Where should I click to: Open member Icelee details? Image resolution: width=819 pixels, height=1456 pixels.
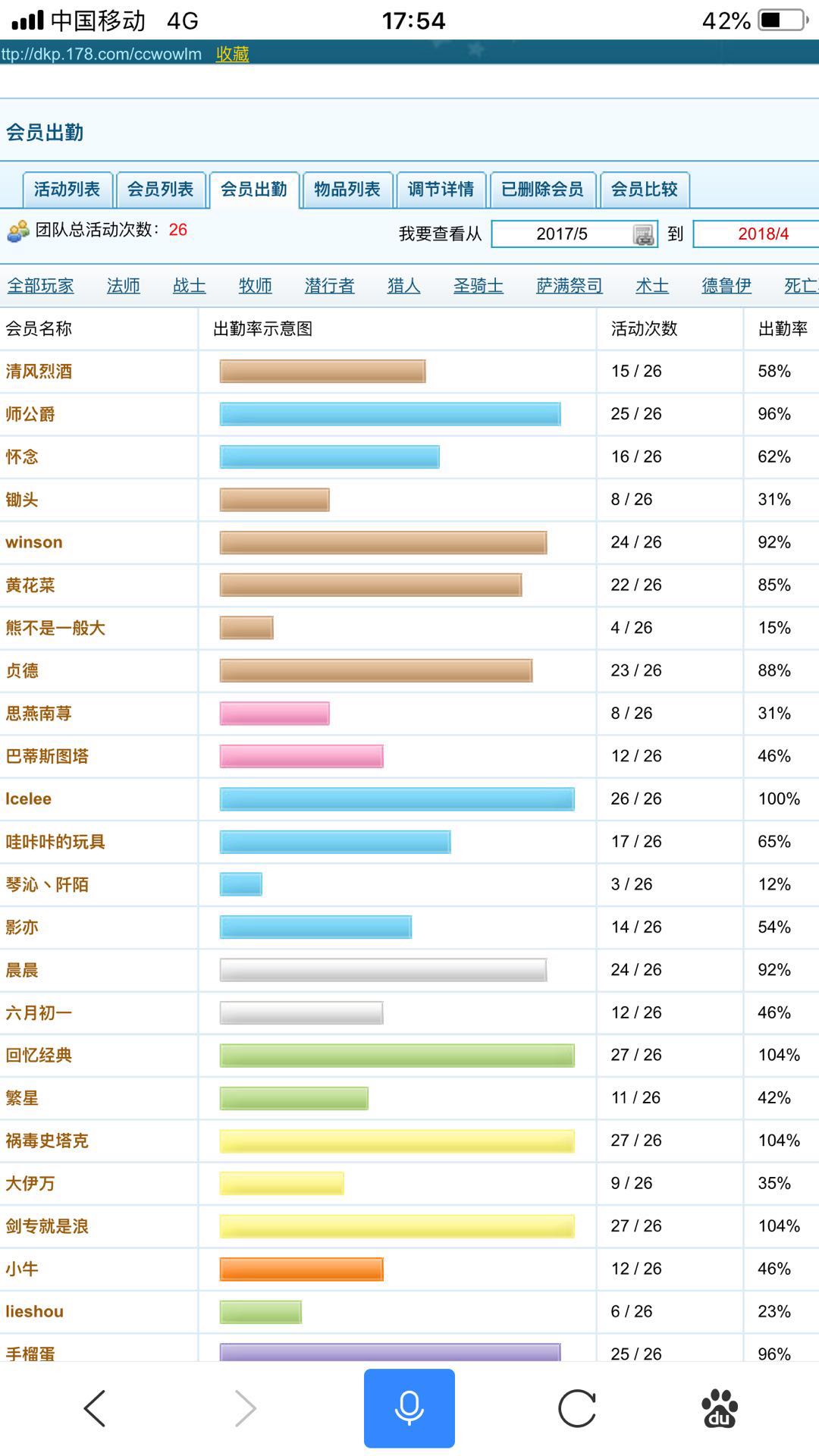click(x=29, y=799)
